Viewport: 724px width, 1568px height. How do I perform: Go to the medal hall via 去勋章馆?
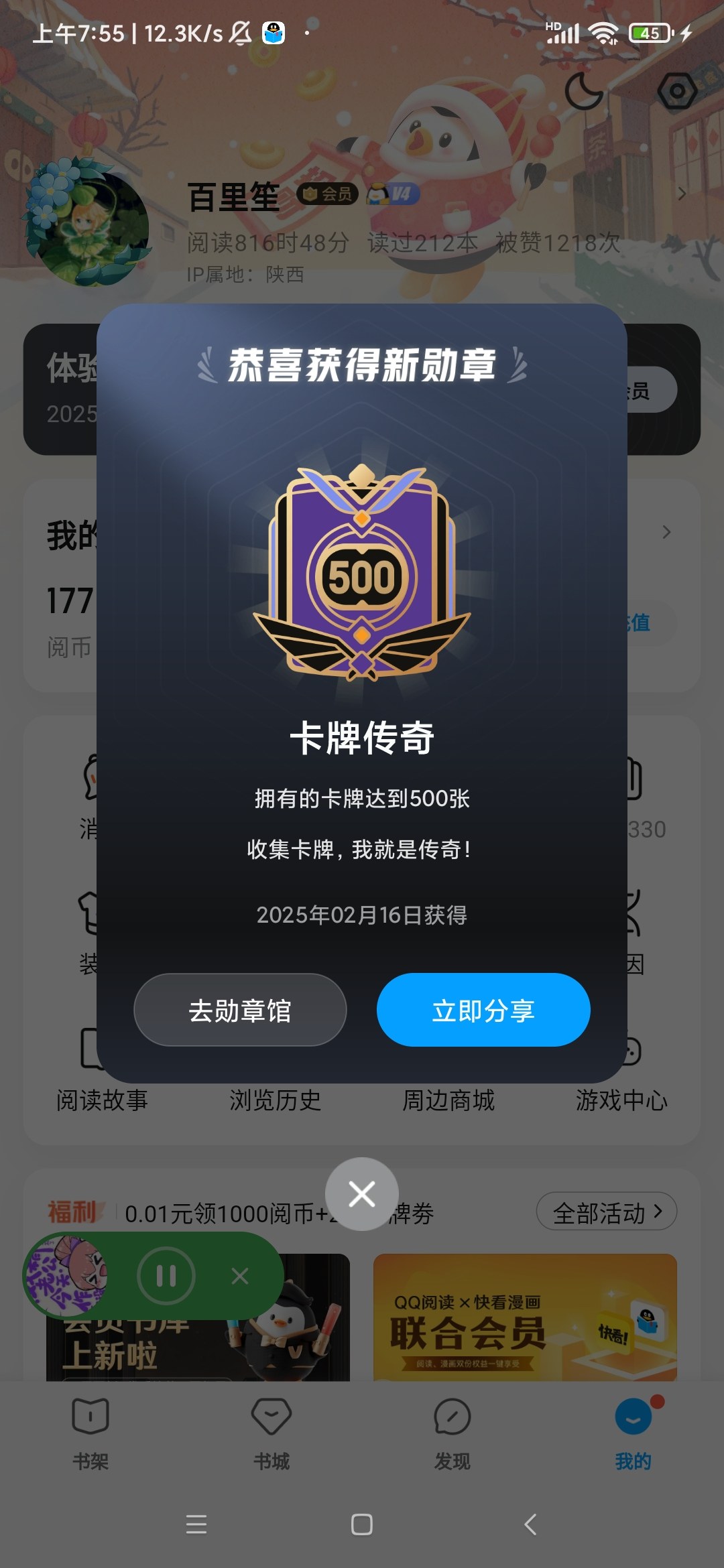(x=240, y=1010)
